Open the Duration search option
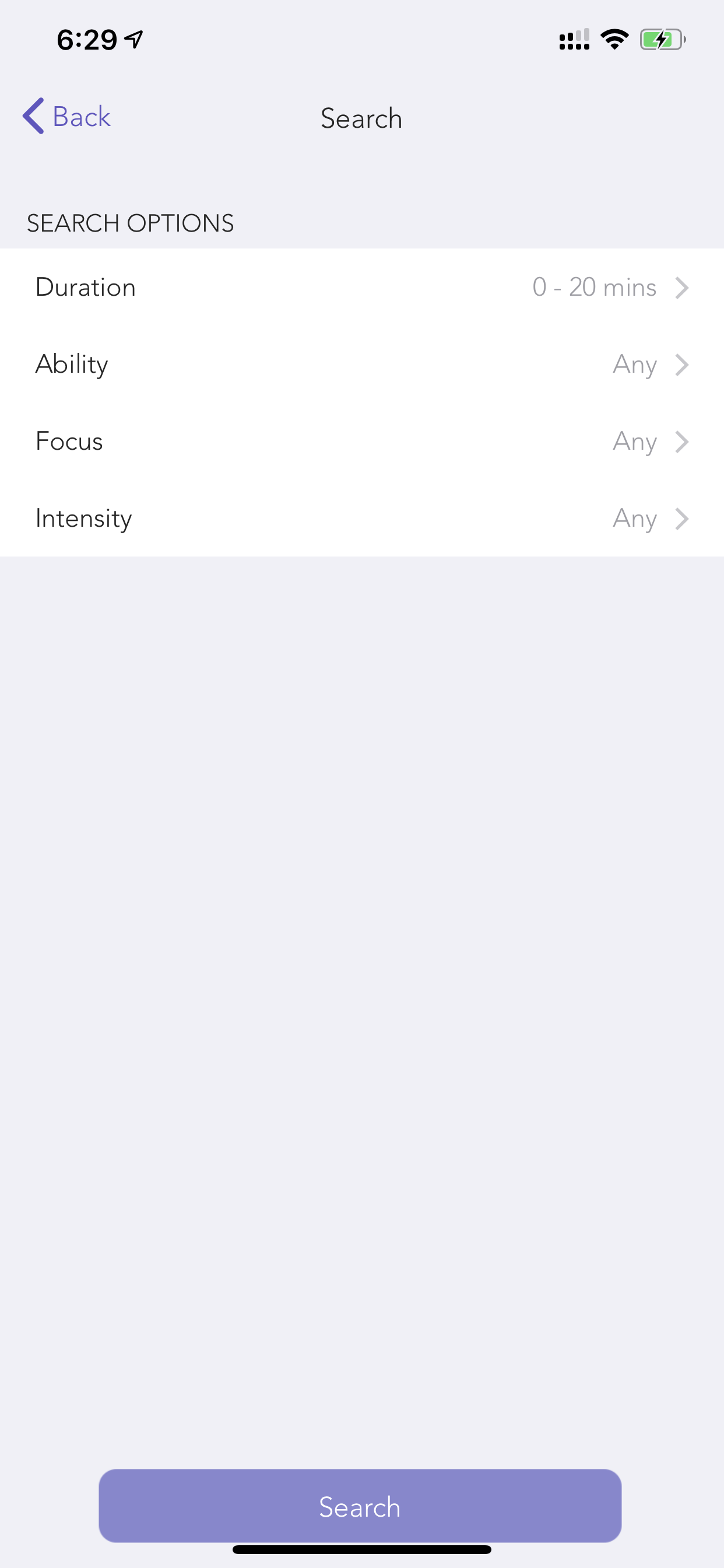Image resolution: width=724 pixels, height=1568 pixels. (362, 286)
